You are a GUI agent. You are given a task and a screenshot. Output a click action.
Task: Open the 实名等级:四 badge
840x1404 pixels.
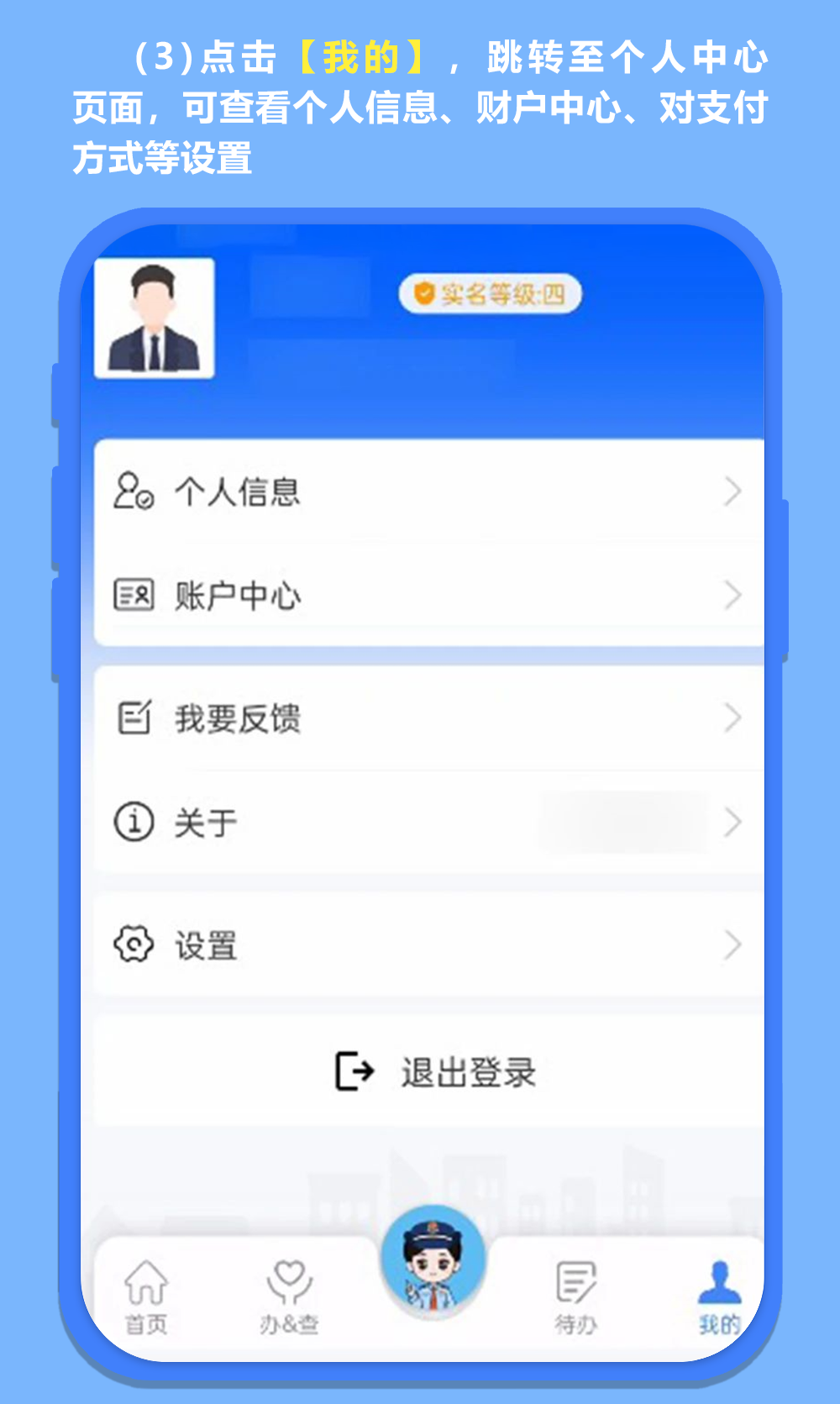point(491,295)
